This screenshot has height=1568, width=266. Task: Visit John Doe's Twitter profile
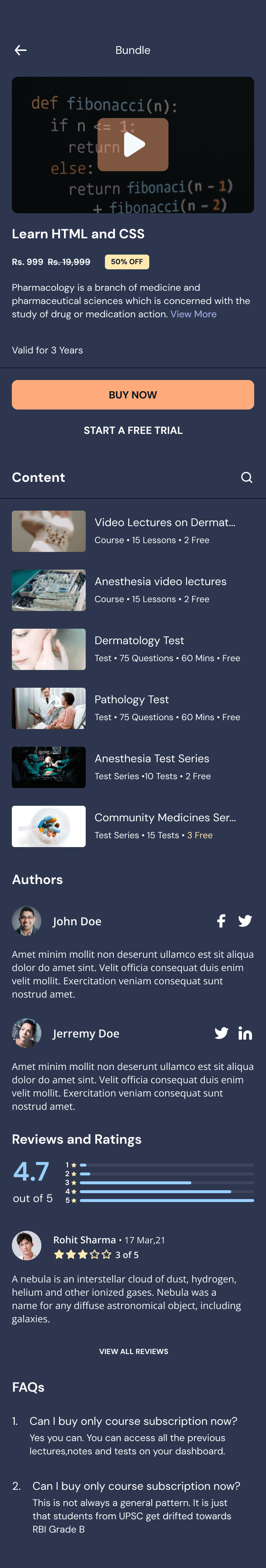[245, 921]
